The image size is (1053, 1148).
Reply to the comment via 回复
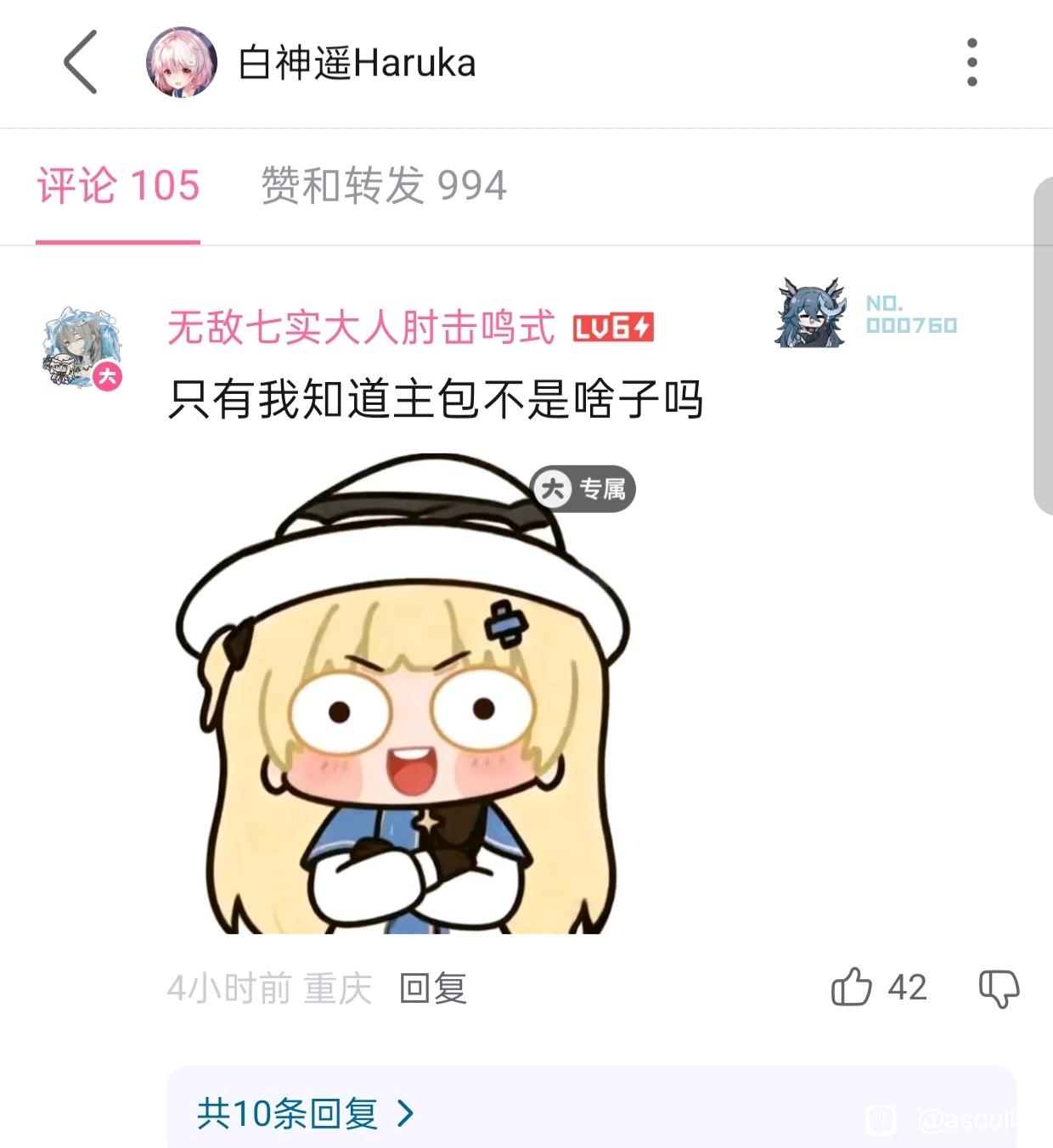coord(433,988)
